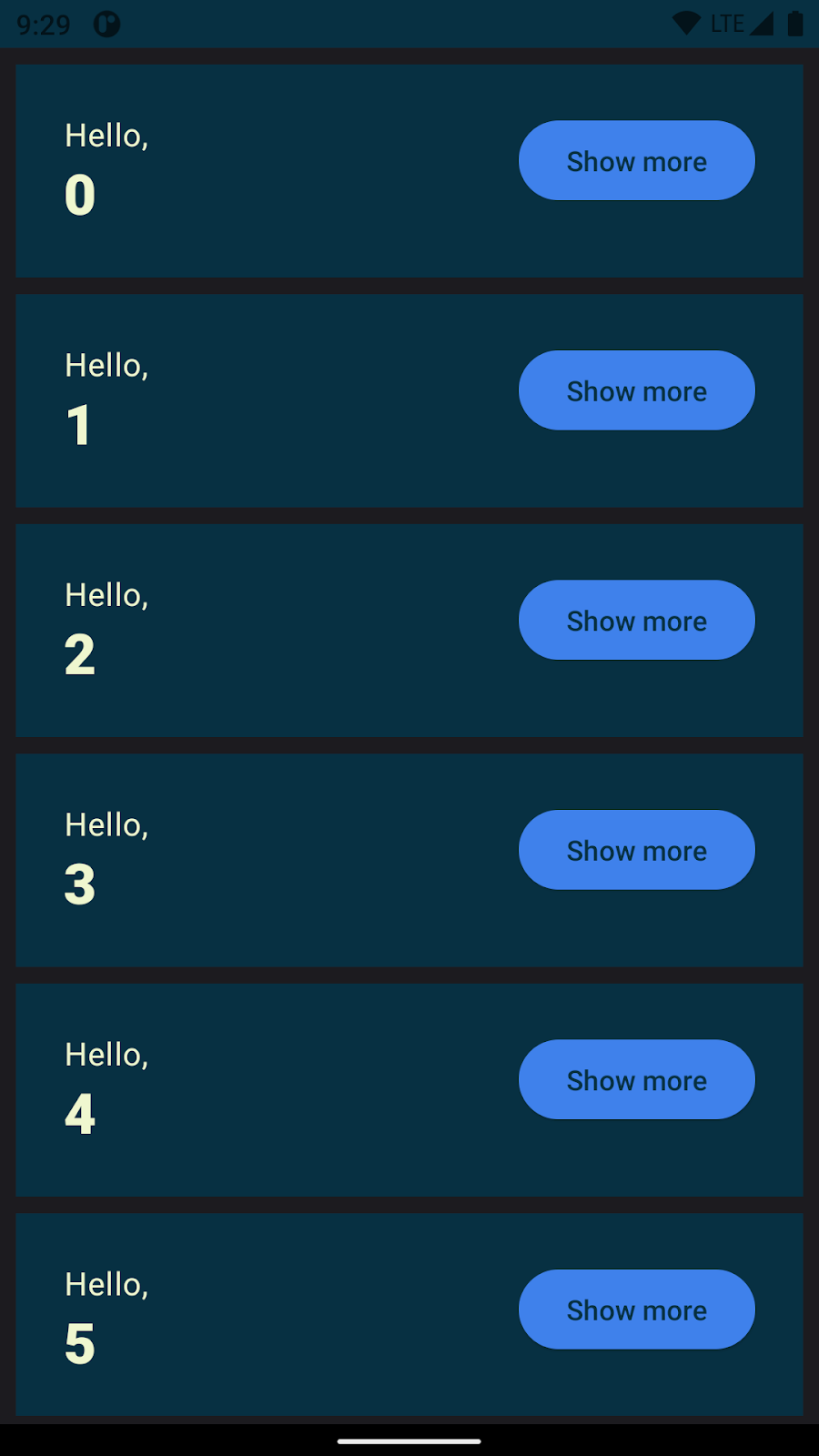Tap the Hello, 1 greeting text
Screen dimensions: 819x1456
click(106, 364)
